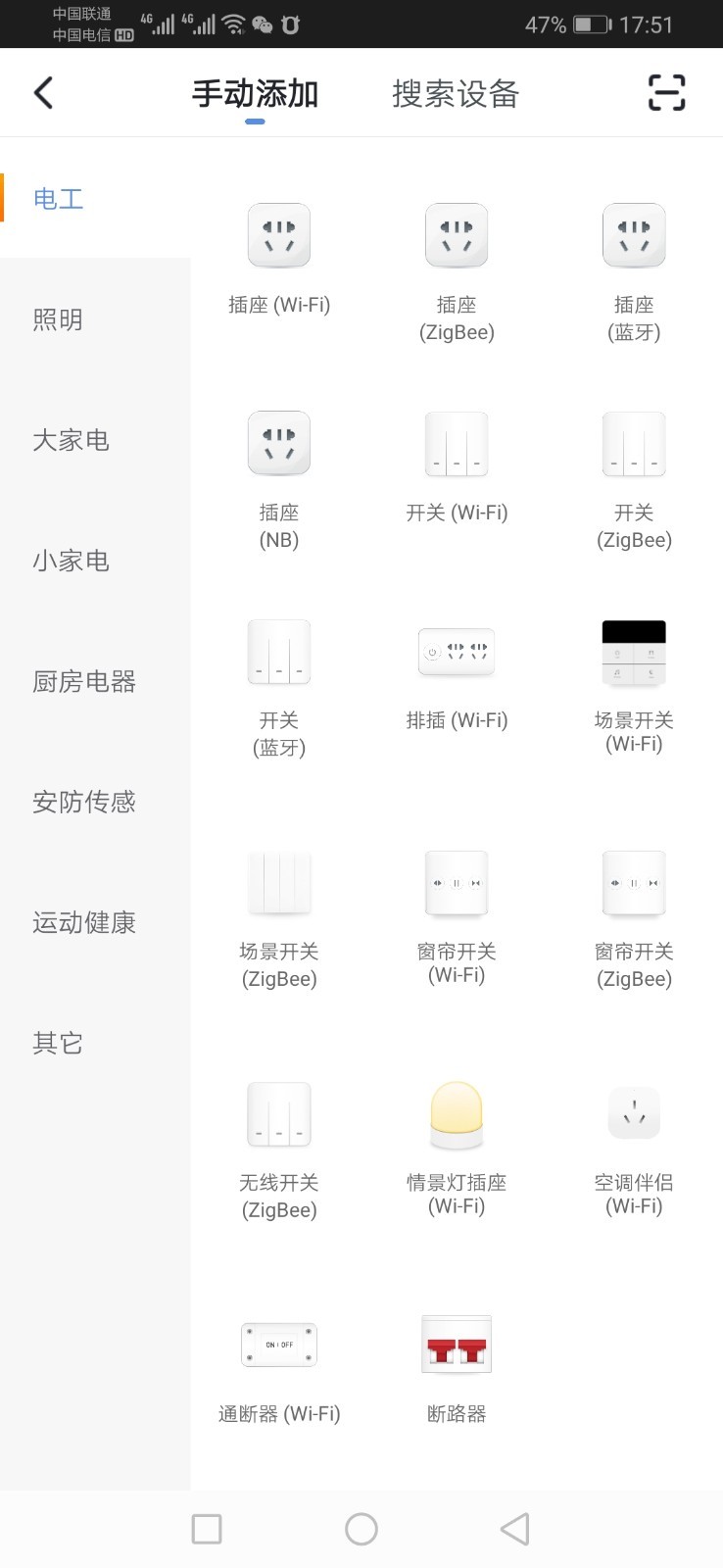Open the 断路器 device

(x=457, y=1367)
